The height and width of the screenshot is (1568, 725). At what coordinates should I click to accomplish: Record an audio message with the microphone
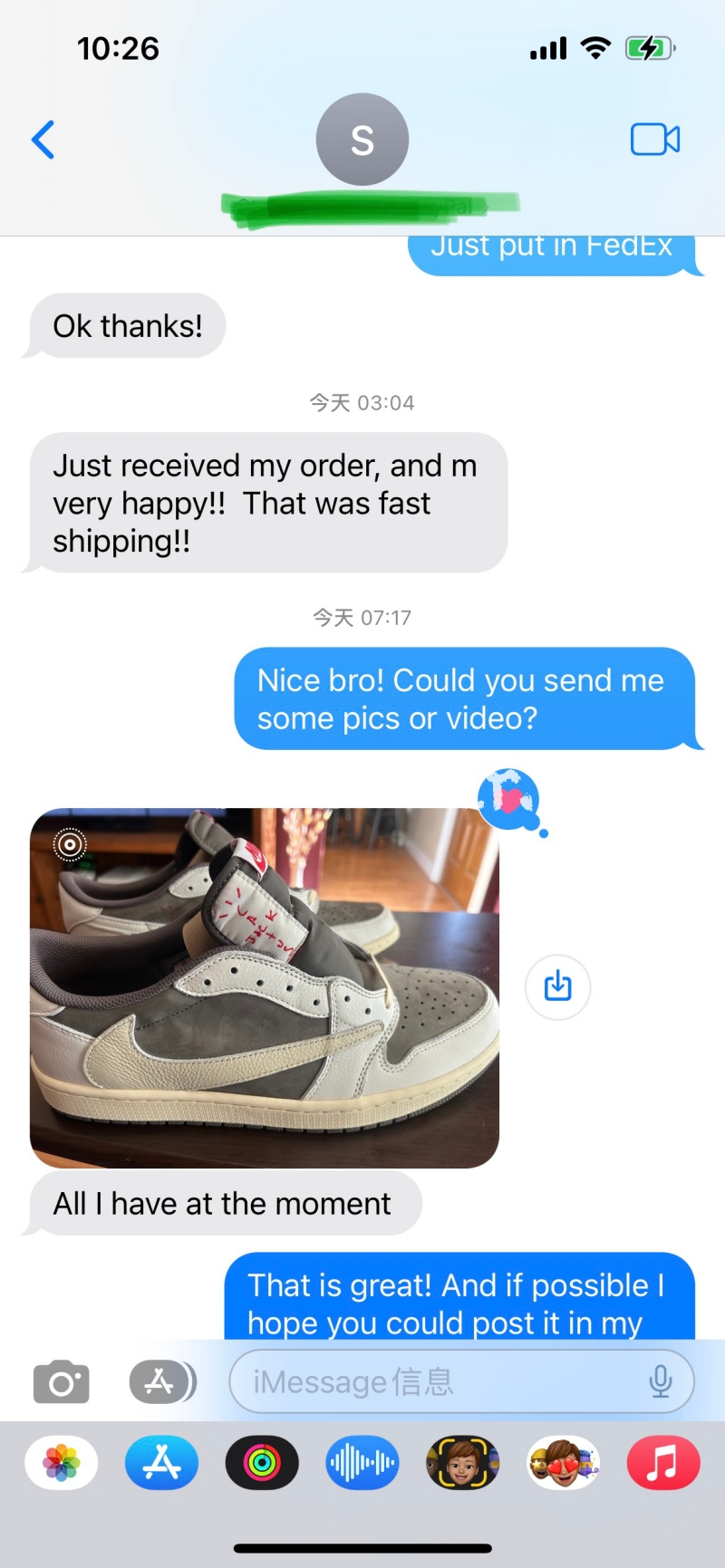[x=661, y=1382]
